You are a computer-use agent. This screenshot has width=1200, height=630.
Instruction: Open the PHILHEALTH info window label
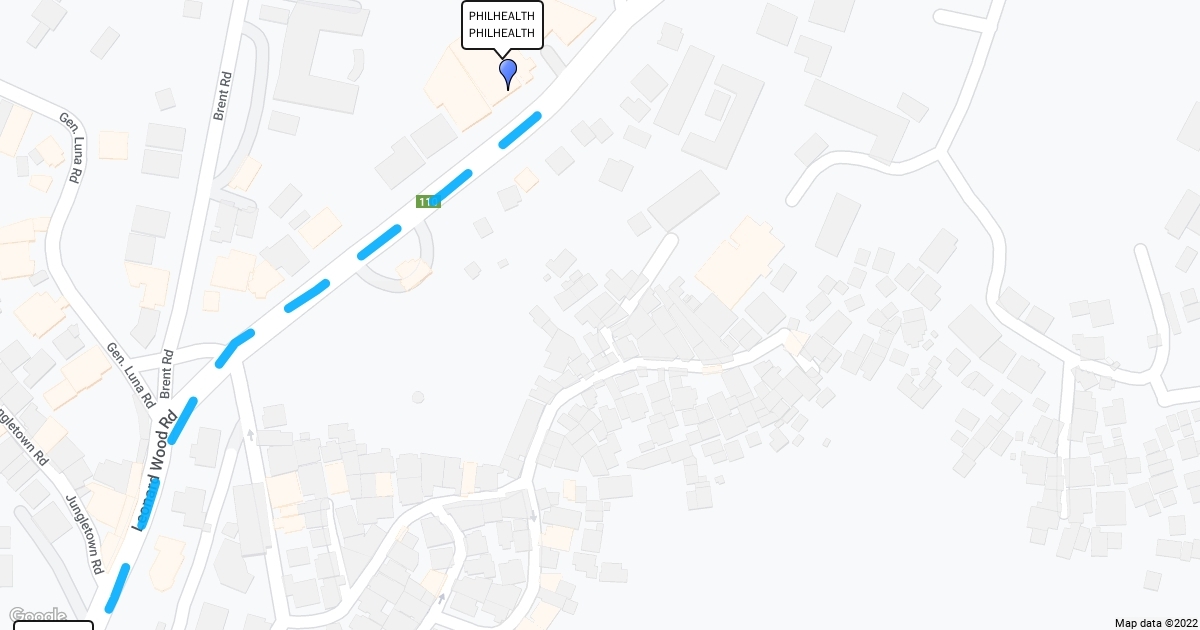click(x=502, y=25)
